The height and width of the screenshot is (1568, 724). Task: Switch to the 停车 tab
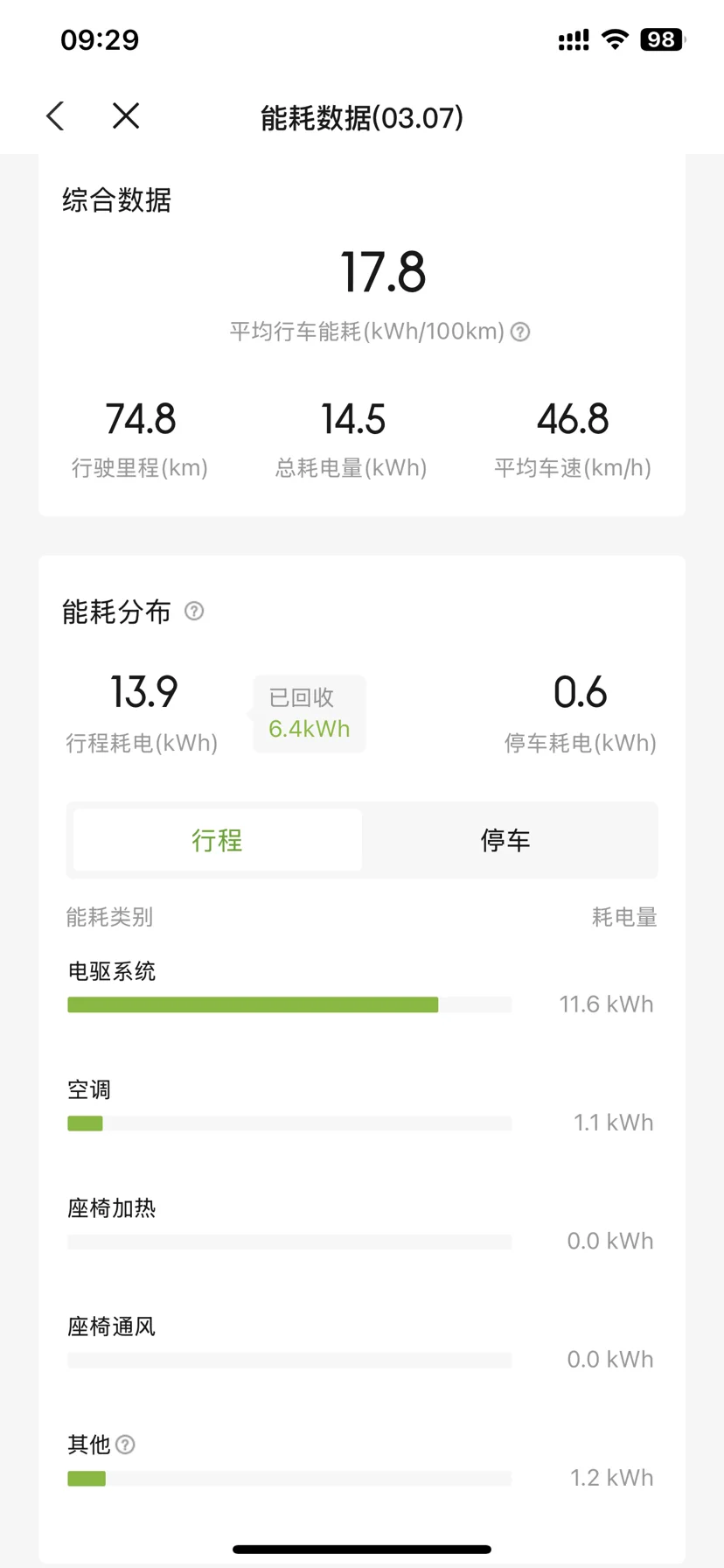click(x=505, y=840)
